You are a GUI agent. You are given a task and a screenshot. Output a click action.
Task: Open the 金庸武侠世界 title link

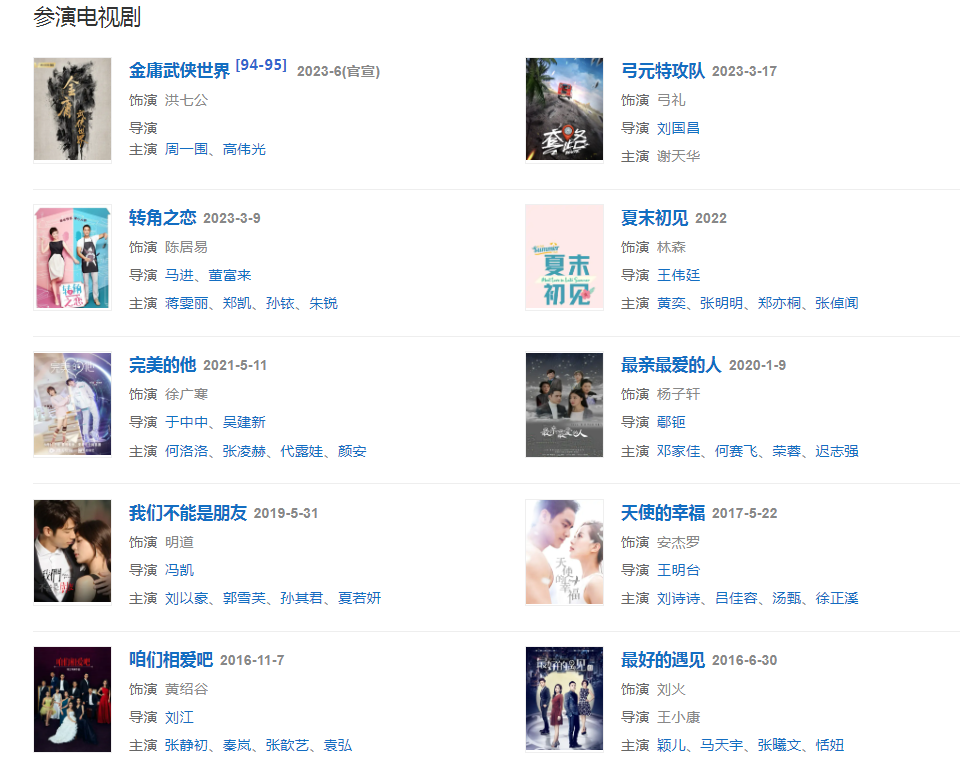(179, 71)
